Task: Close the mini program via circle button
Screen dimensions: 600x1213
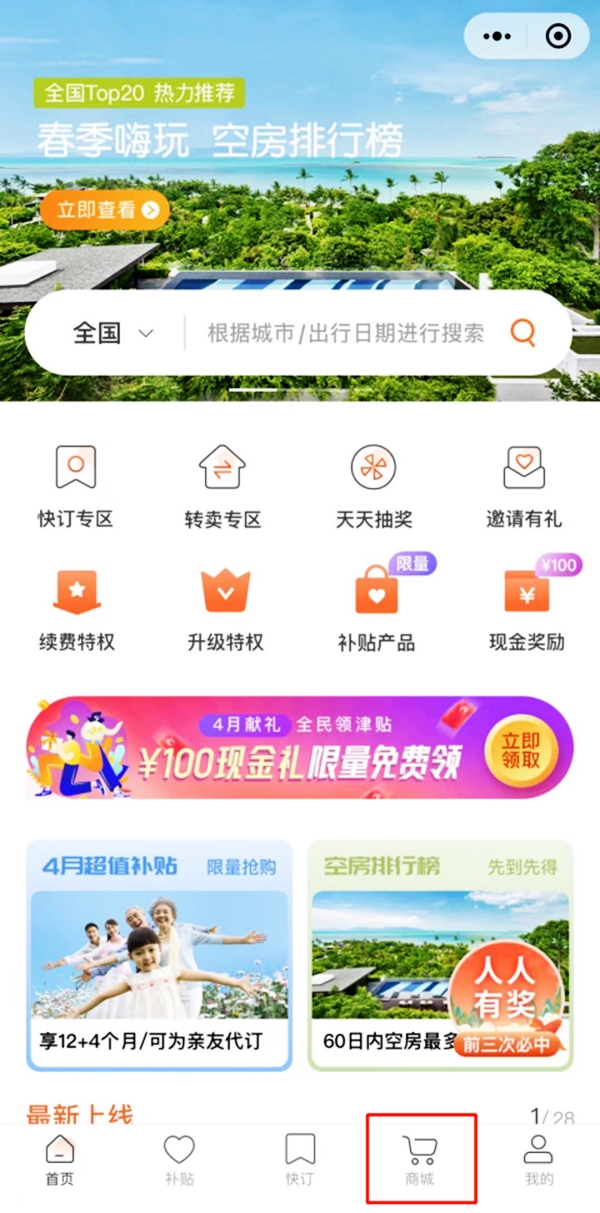Action: 558,37
